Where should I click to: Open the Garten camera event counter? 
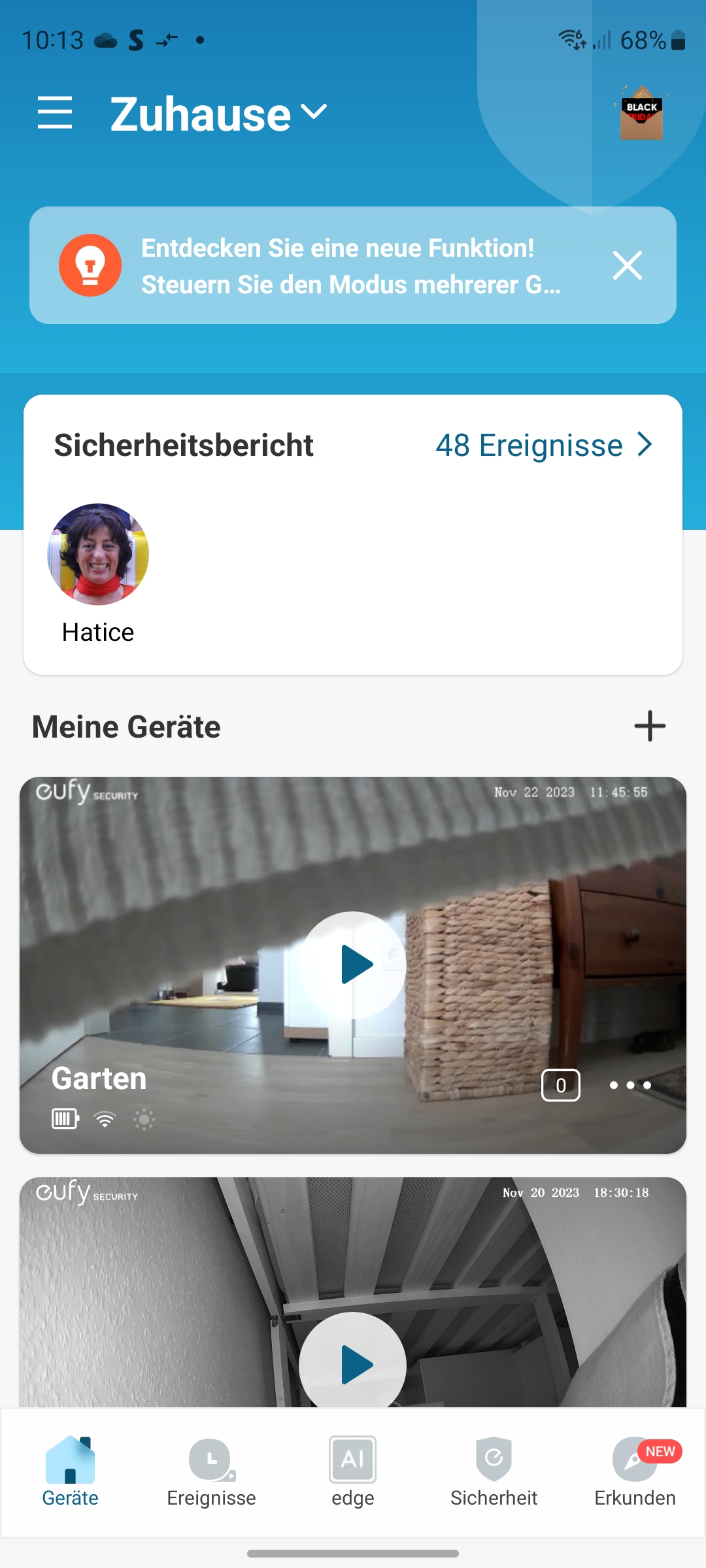(561, 1085)
